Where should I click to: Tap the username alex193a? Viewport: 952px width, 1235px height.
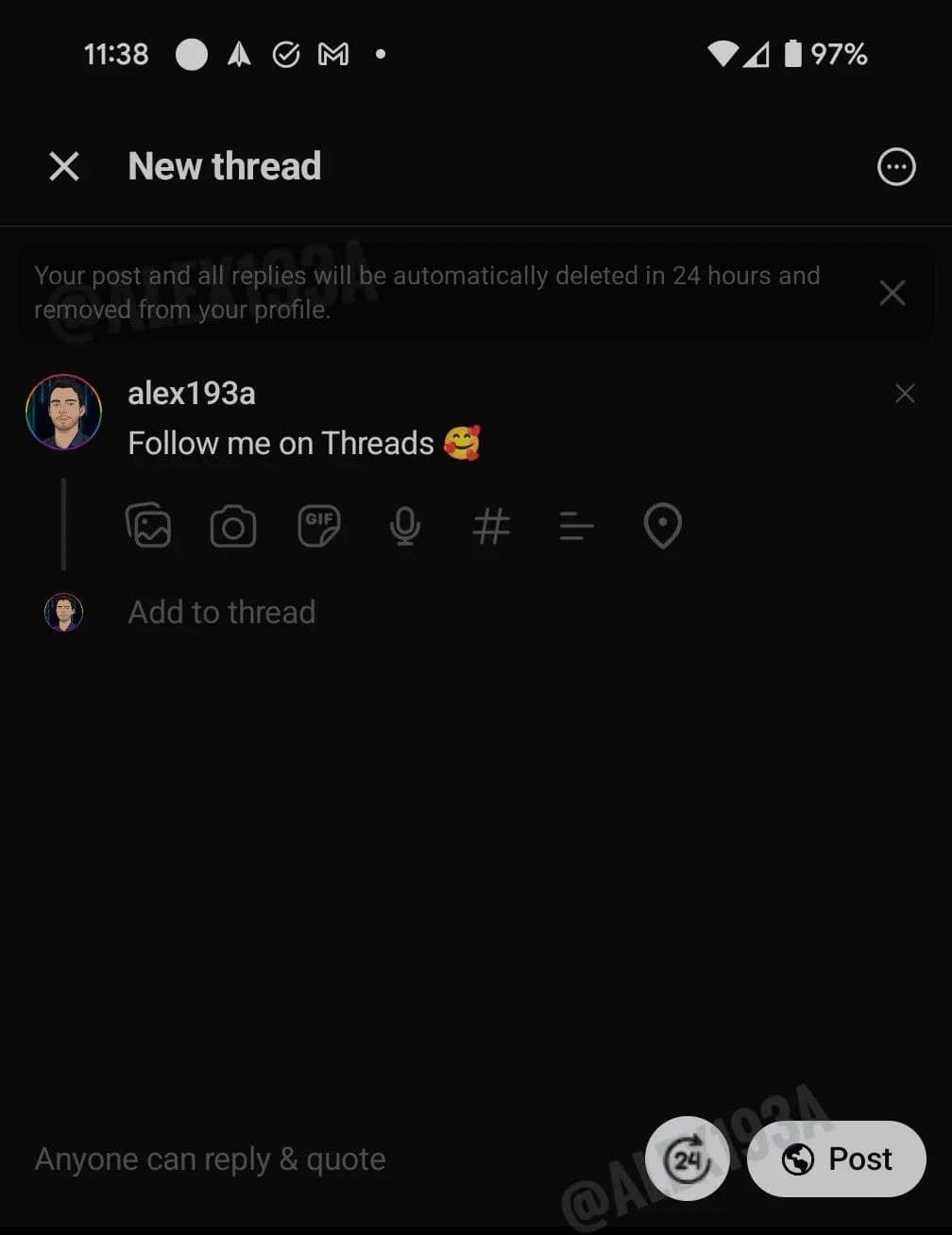pos(191,393)
